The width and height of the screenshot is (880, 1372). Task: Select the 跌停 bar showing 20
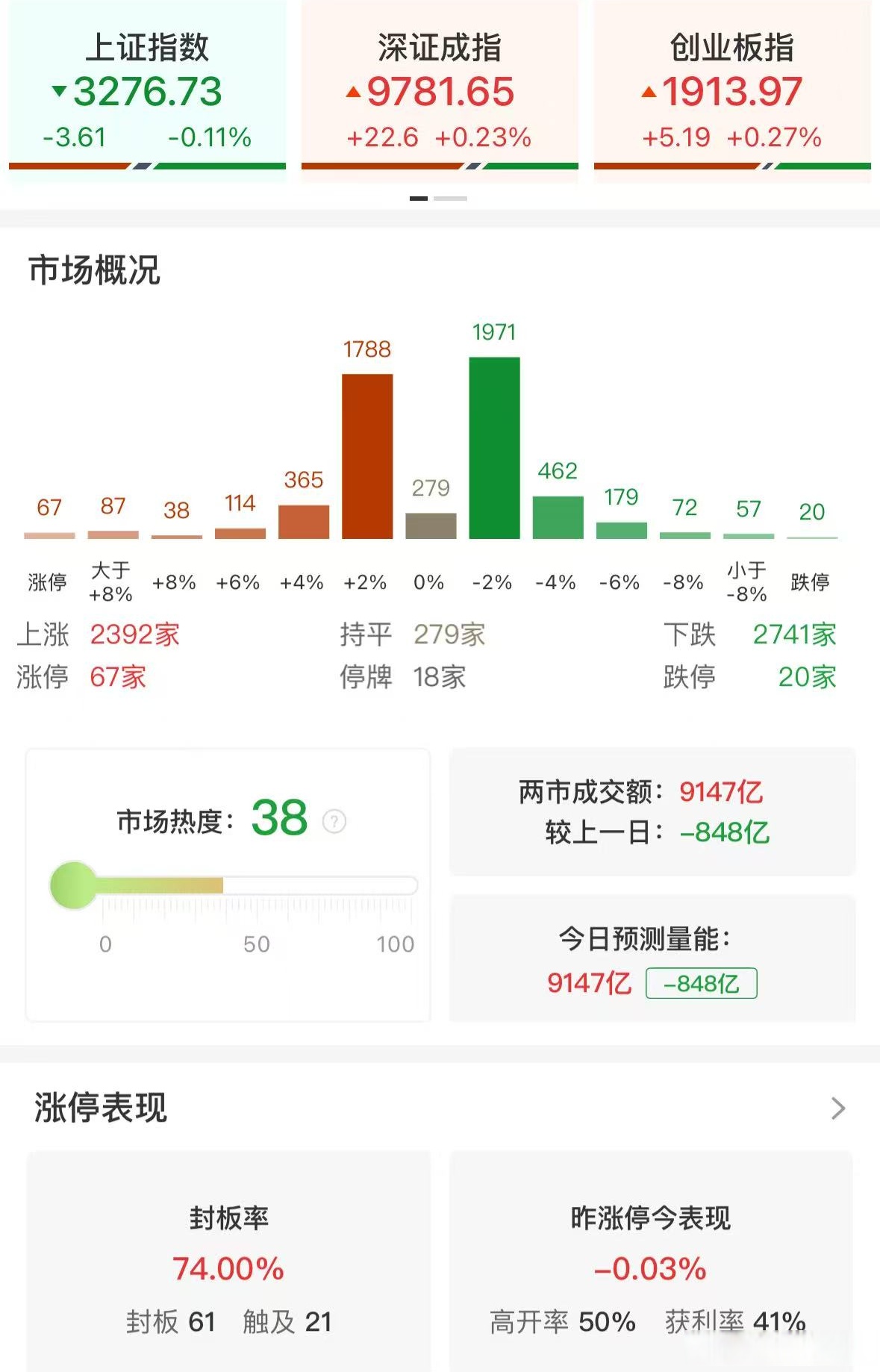coord(813,537)
